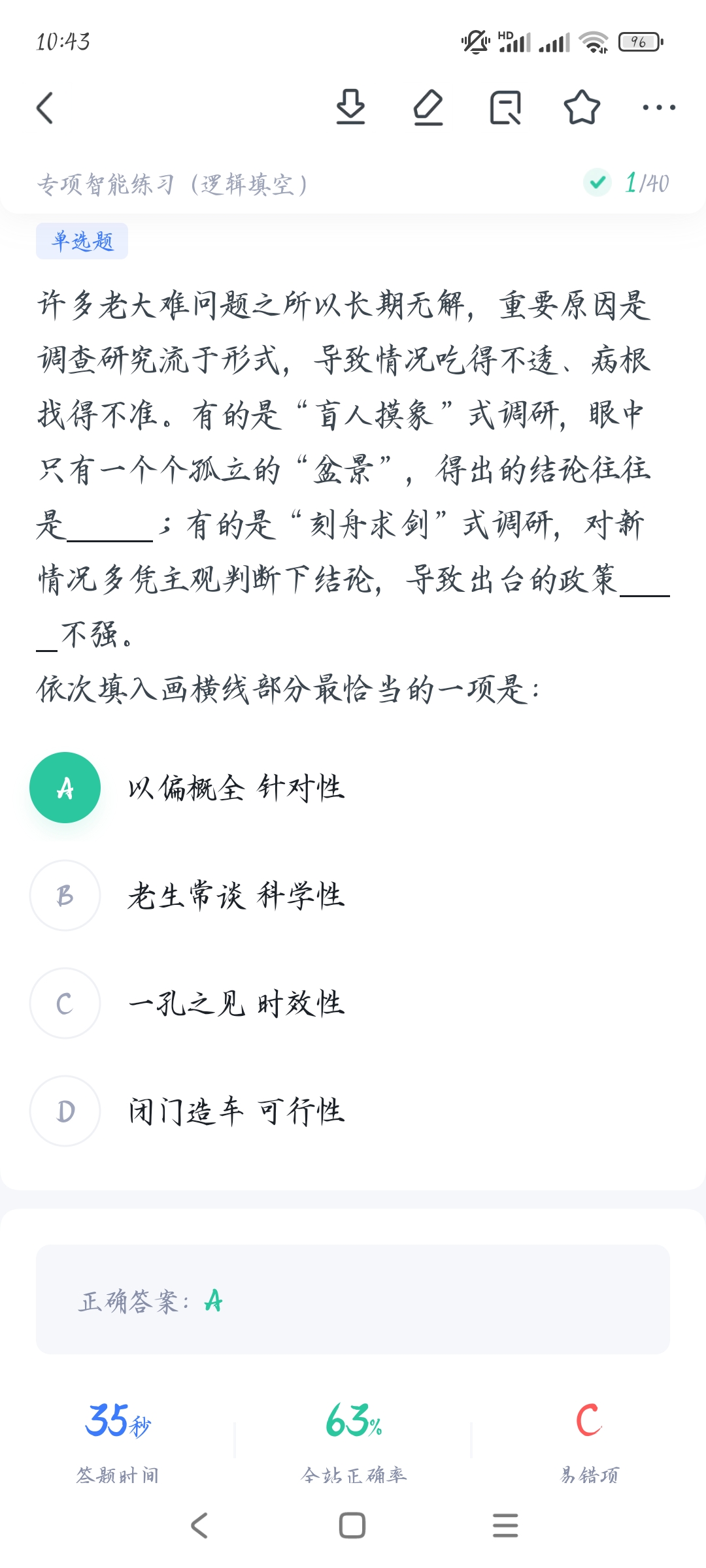Tap the system home button

click(x=352, y=1526)
